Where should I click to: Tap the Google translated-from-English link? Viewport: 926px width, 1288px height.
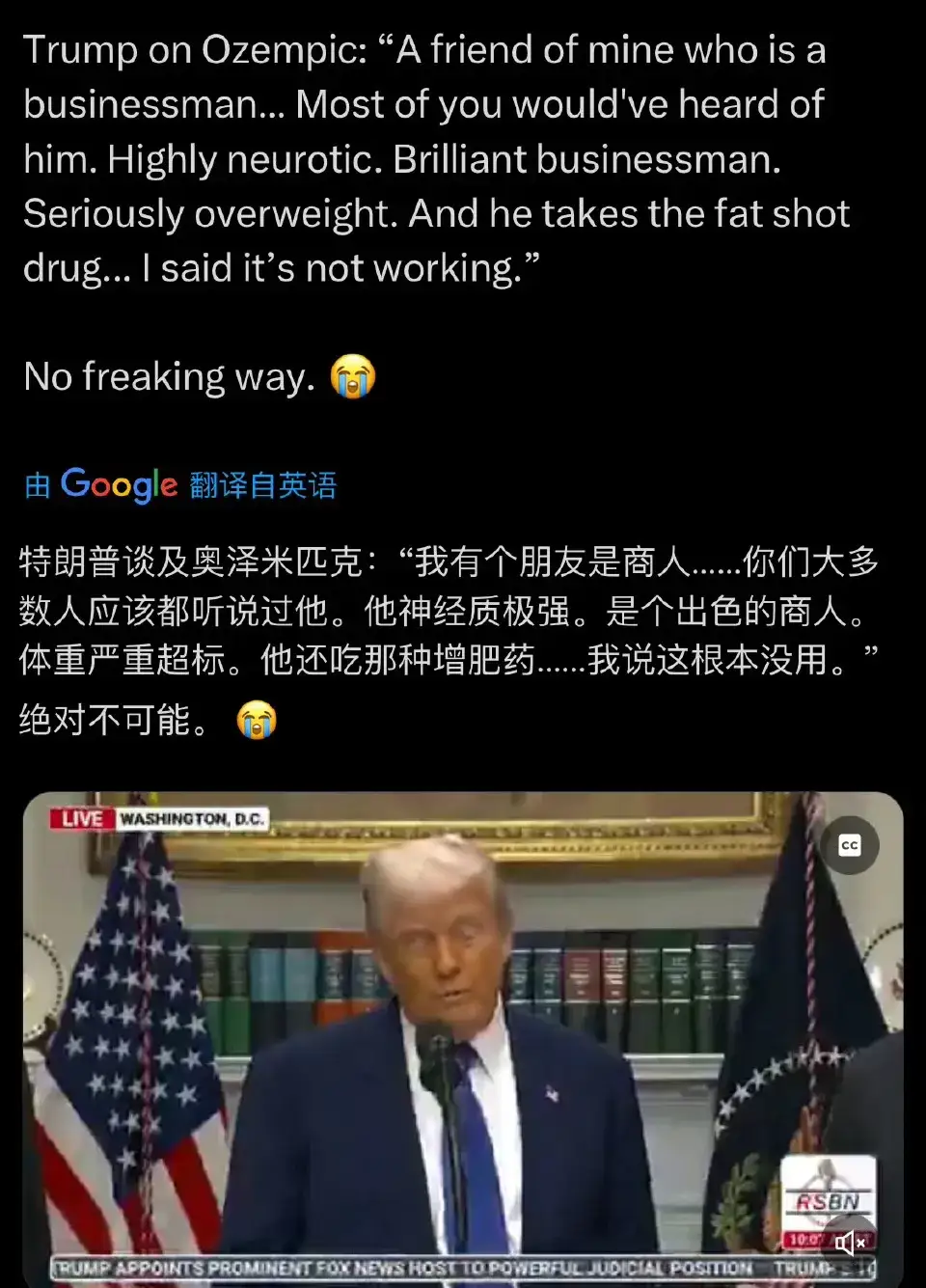(x=180, y=484)
